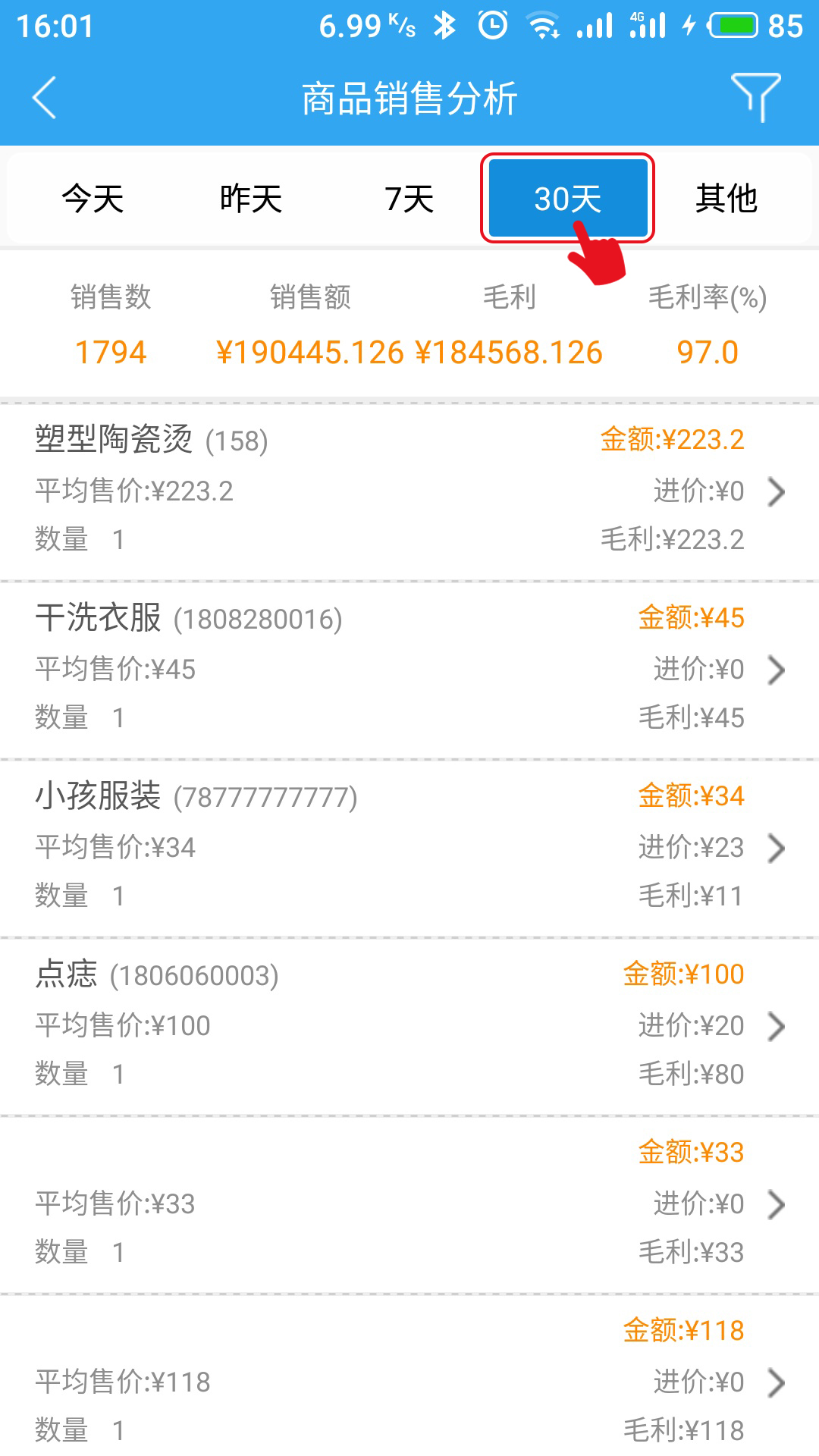Select the 昨天 time range

pos(251,199)
